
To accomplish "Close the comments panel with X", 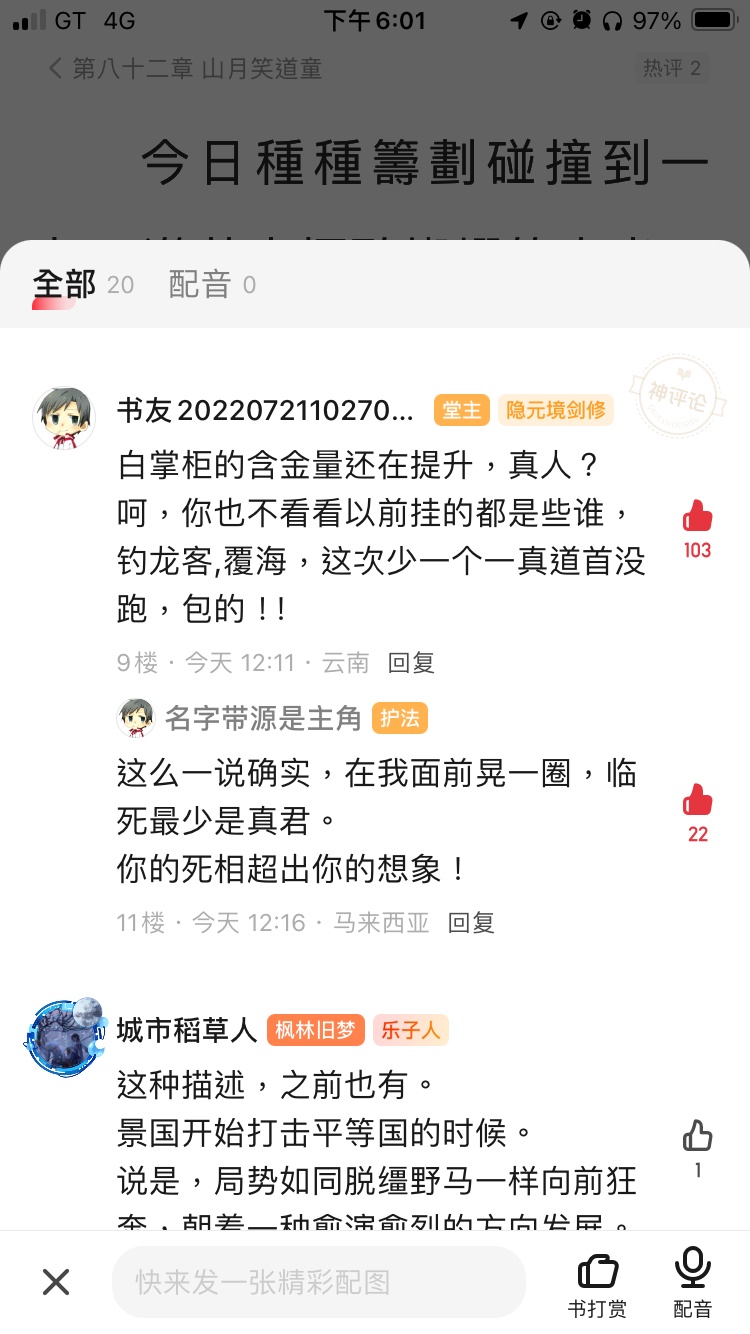I will (56, 1281).
